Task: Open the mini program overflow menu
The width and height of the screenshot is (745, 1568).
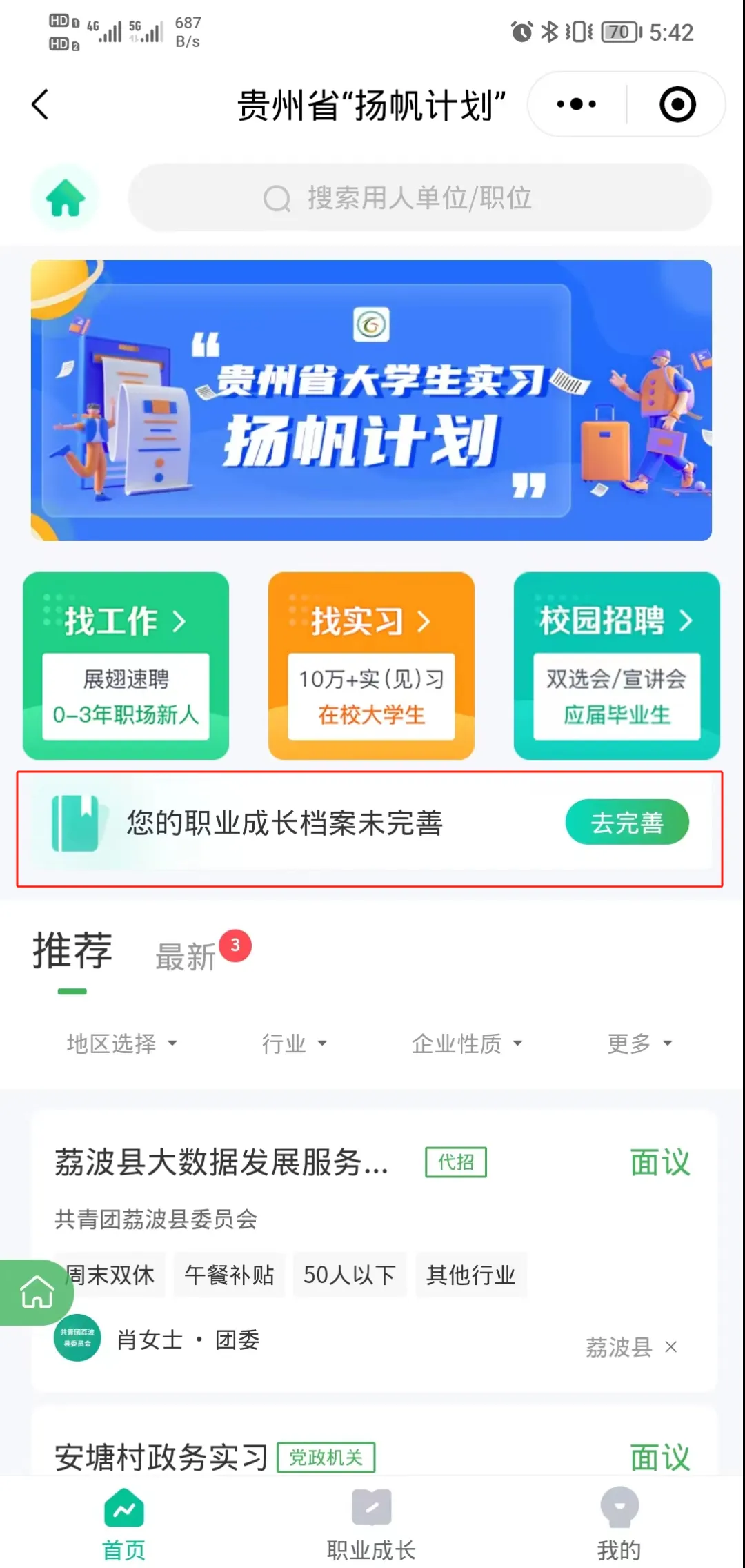Action: point(577,105)
